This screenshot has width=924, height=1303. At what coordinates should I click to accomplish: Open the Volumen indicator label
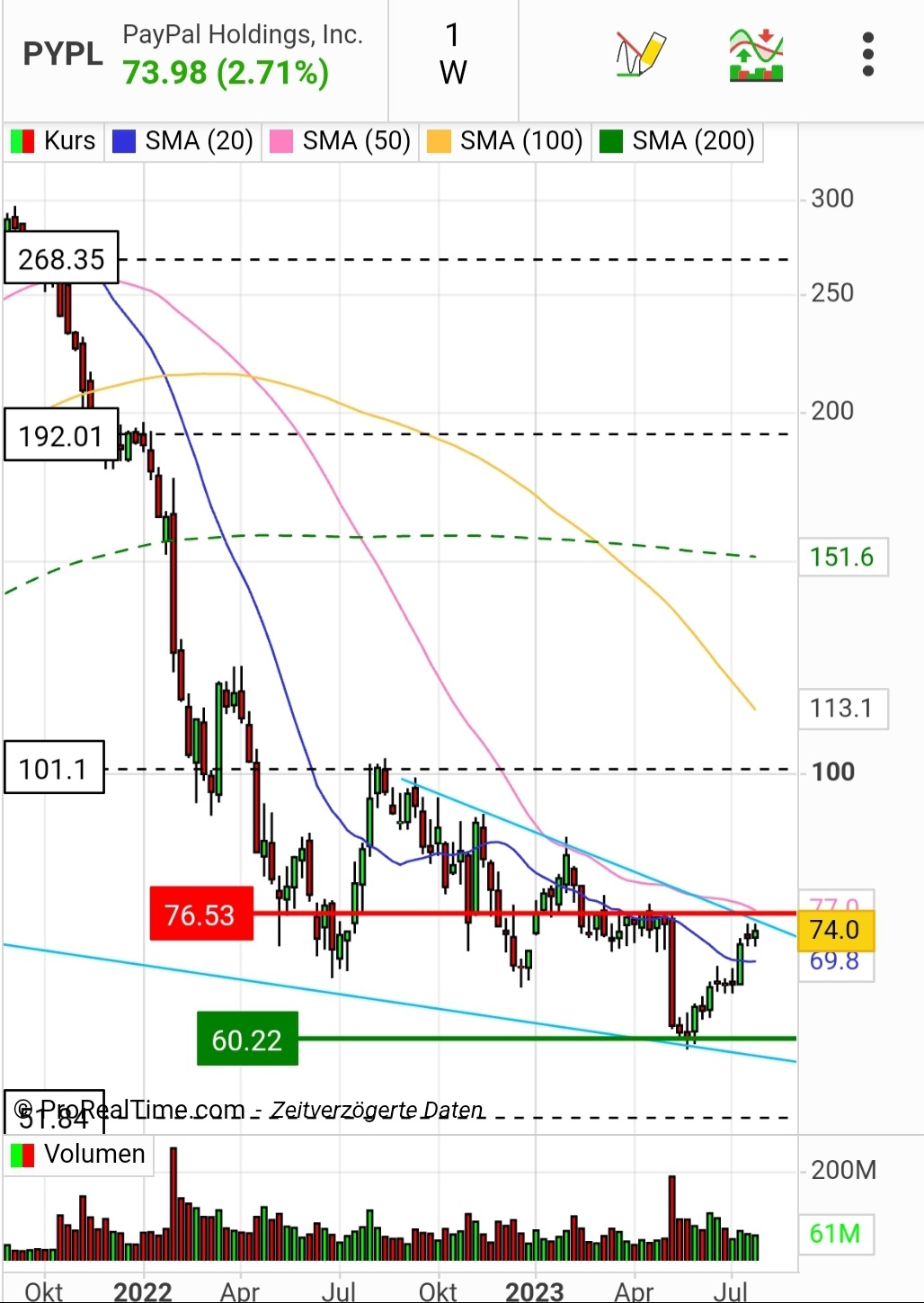pyautogui.click(x=78, y=1155)
